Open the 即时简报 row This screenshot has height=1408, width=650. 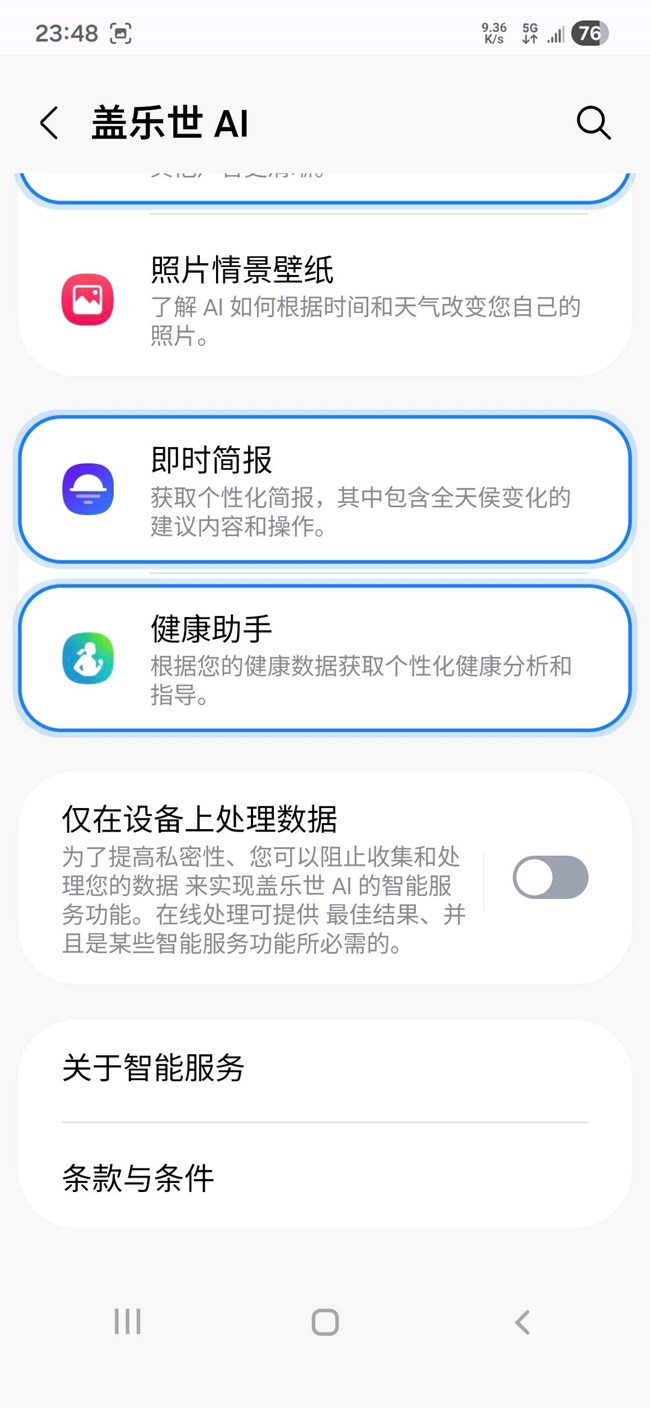click(324, 490)
